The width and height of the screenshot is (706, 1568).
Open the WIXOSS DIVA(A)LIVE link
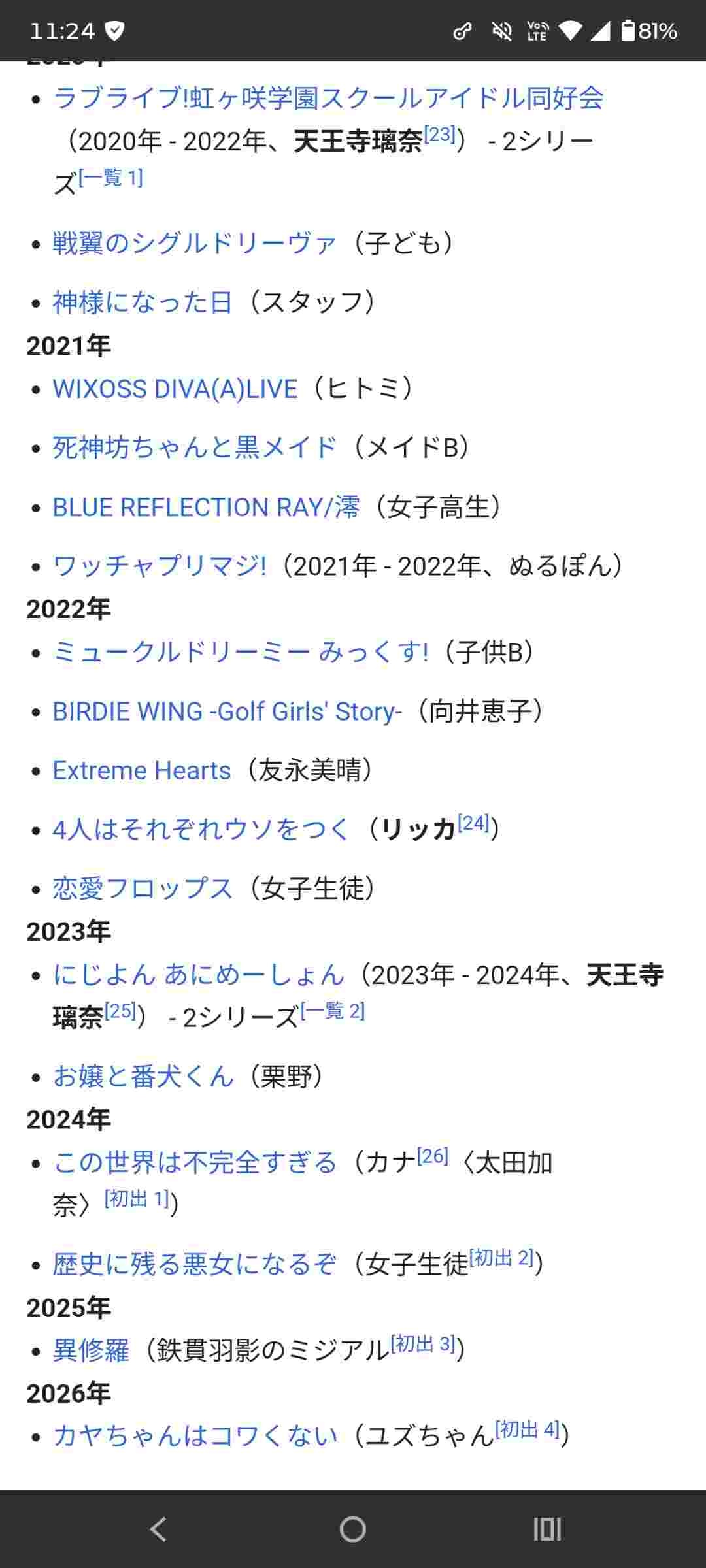(x=175, y=389)
